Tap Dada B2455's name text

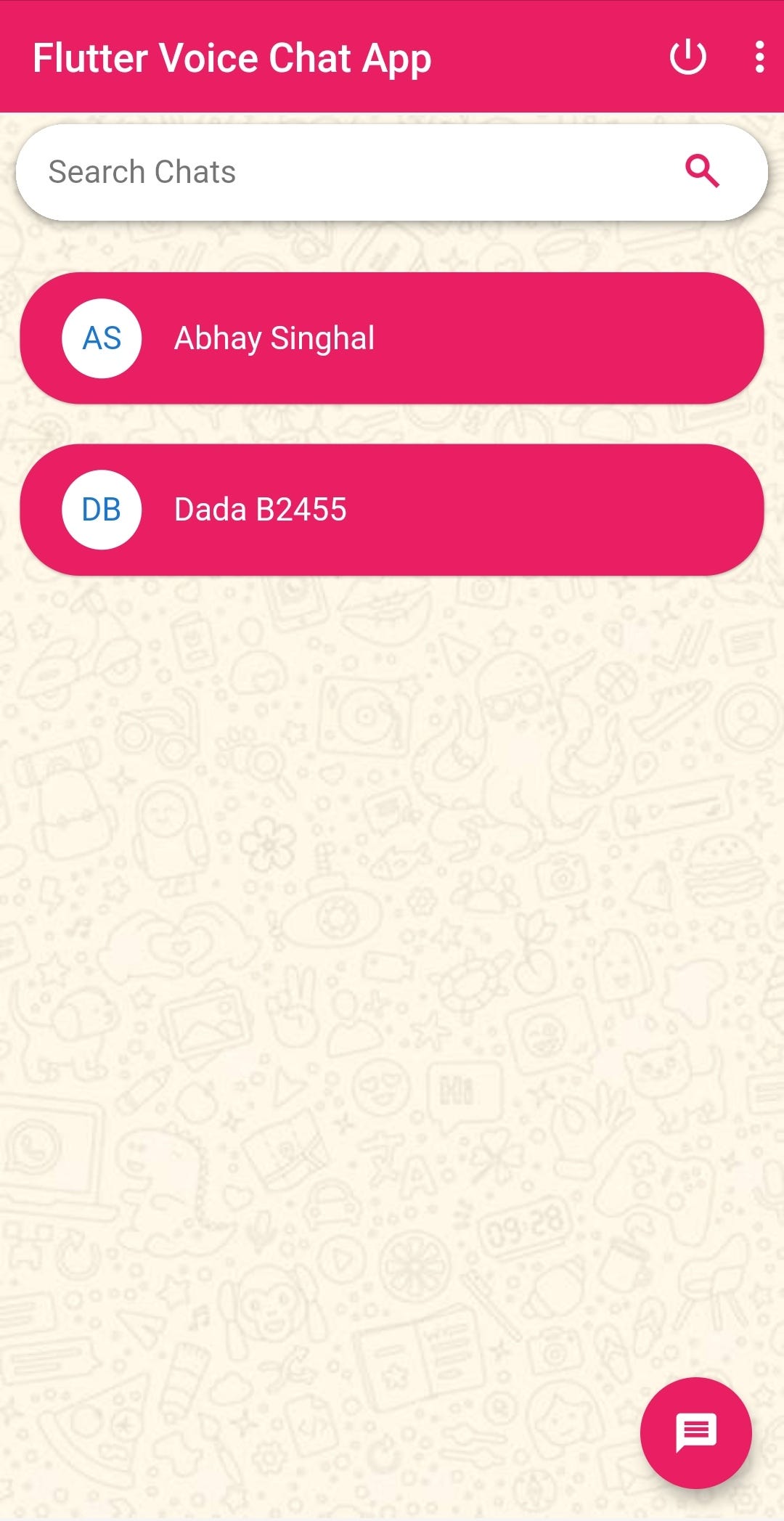tap(260, 510)
